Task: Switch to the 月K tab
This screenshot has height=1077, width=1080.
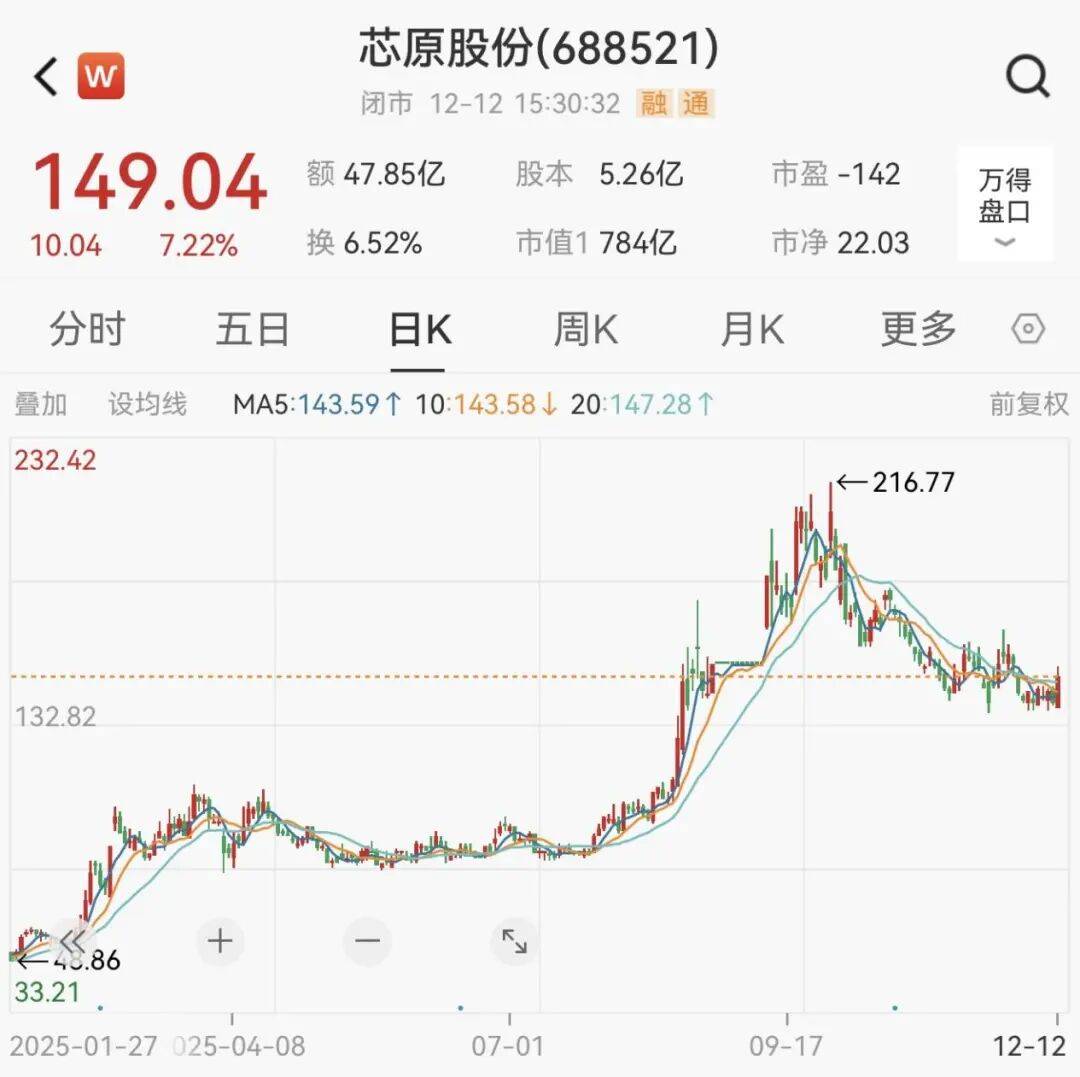Action: coord(751,329)
